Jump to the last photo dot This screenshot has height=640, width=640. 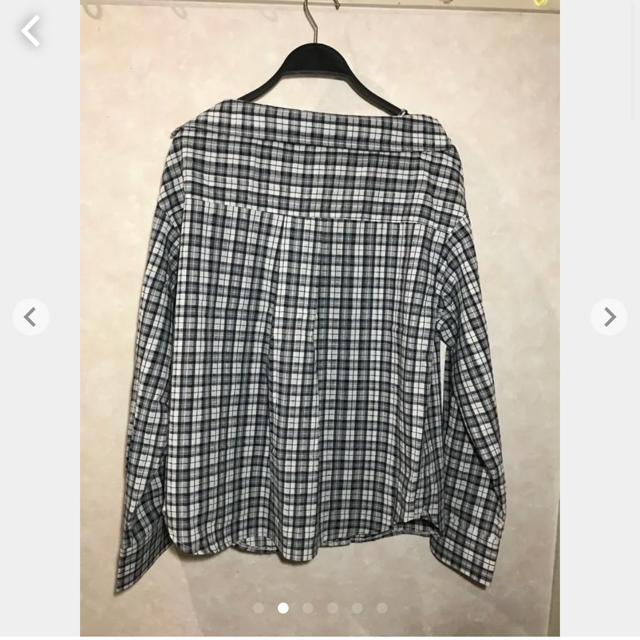(x=382, y=608)
